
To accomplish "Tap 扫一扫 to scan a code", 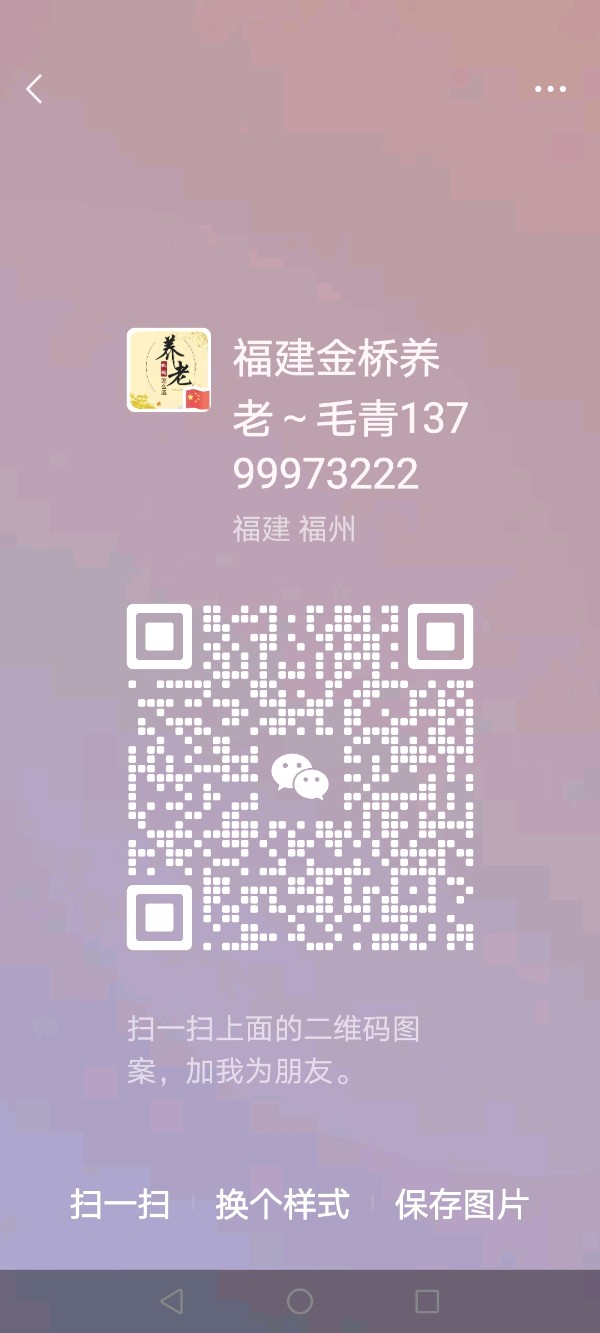I will pos(120,1204).
